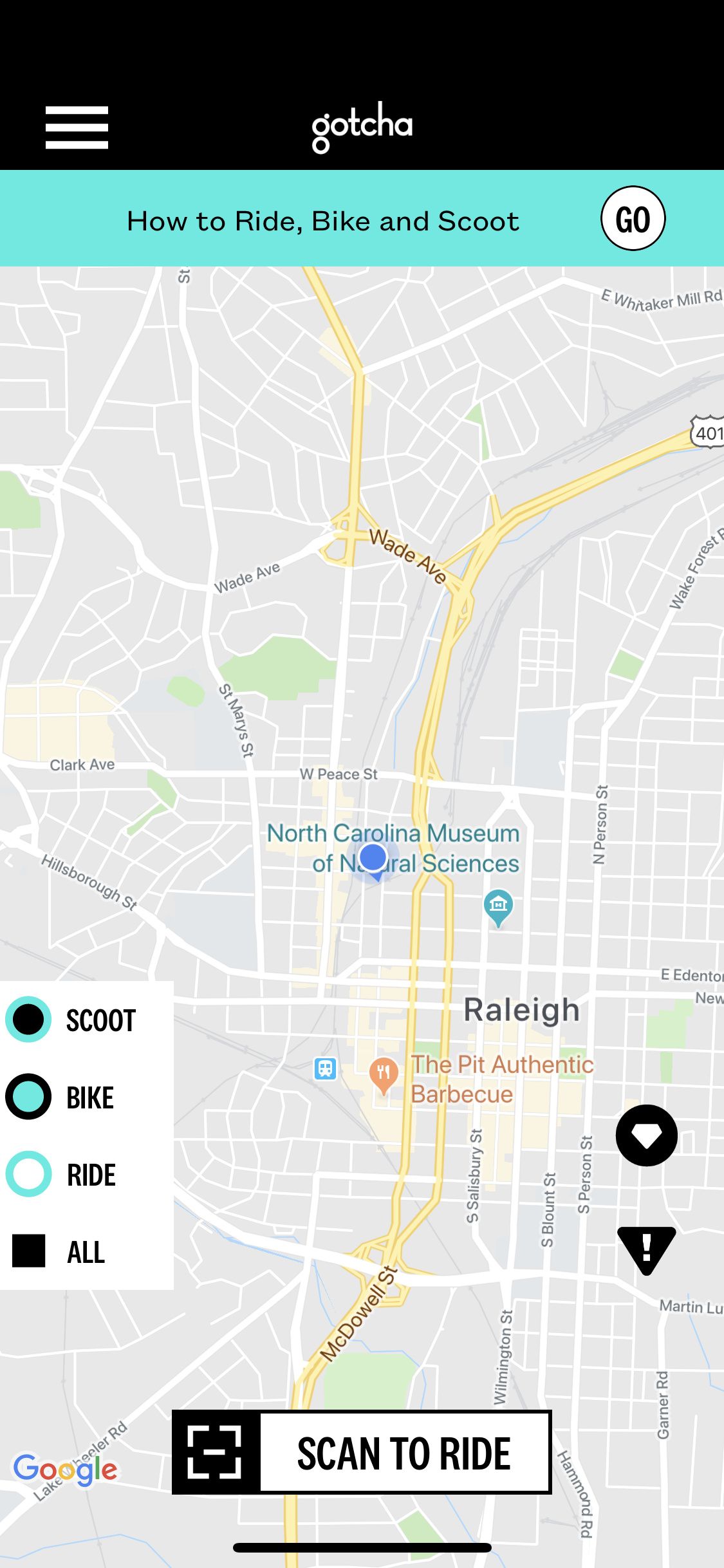Tap the SCAN TO RIDE button
Screen dimensions: 724x1568
[362, 1453]
